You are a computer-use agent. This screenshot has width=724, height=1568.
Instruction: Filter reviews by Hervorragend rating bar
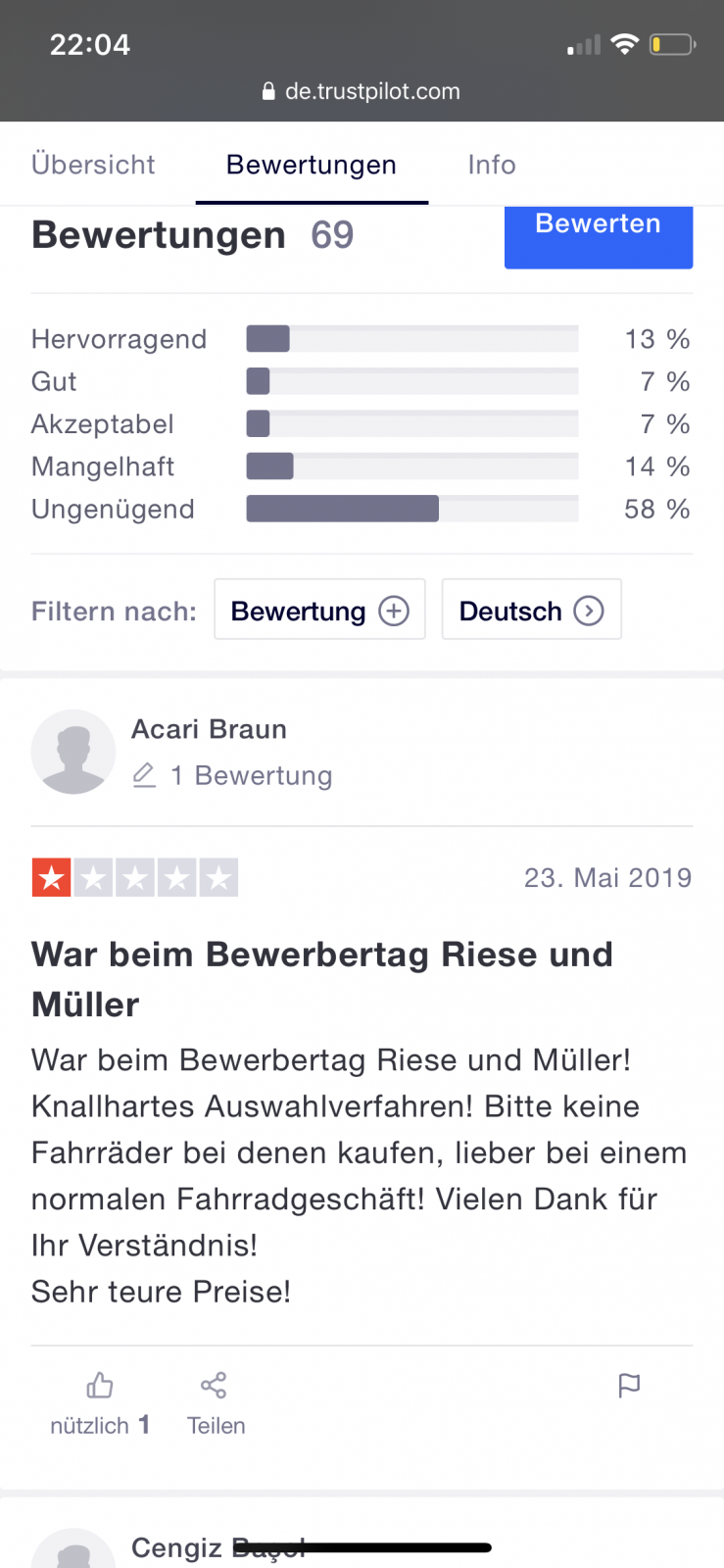click(411, 339)
